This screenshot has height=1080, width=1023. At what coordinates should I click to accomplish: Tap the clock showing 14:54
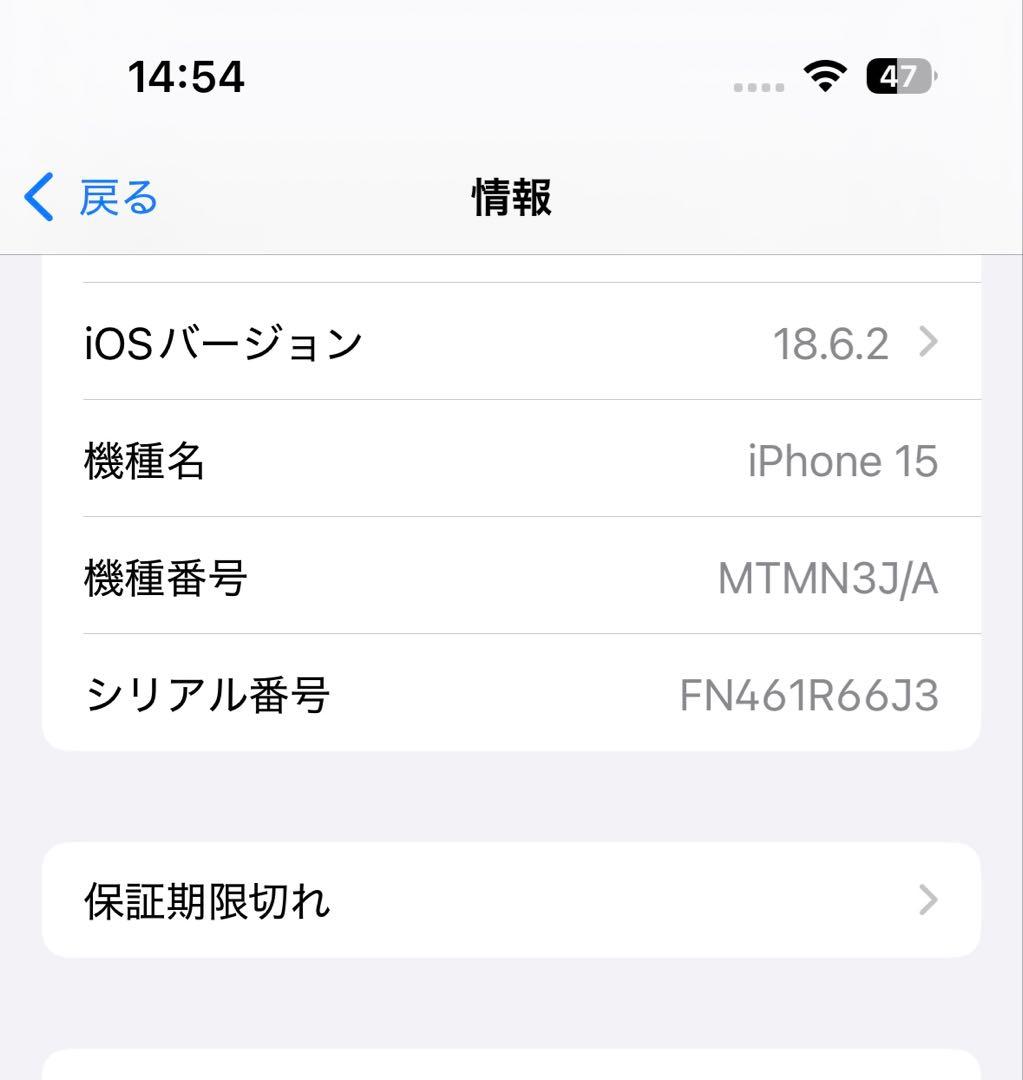(188, 77)
